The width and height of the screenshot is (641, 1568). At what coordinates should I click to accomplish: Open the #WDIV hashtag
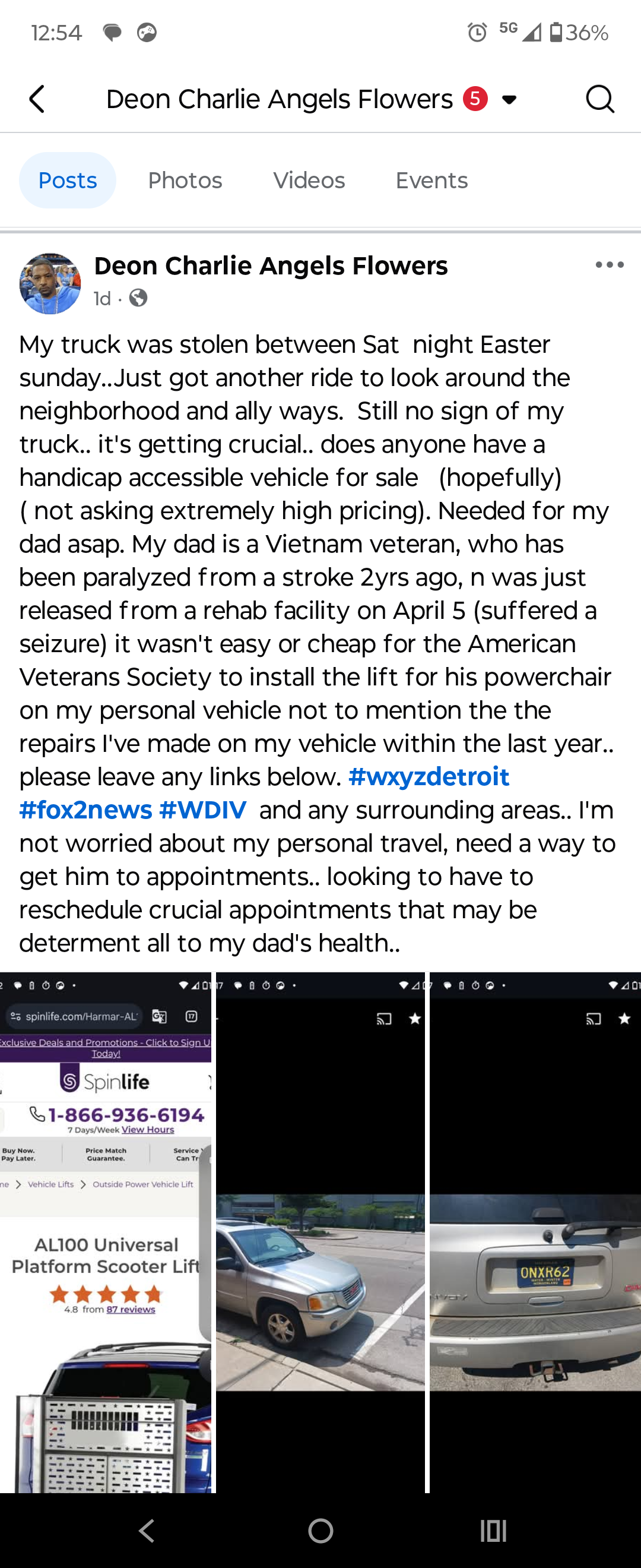[202, 810]
